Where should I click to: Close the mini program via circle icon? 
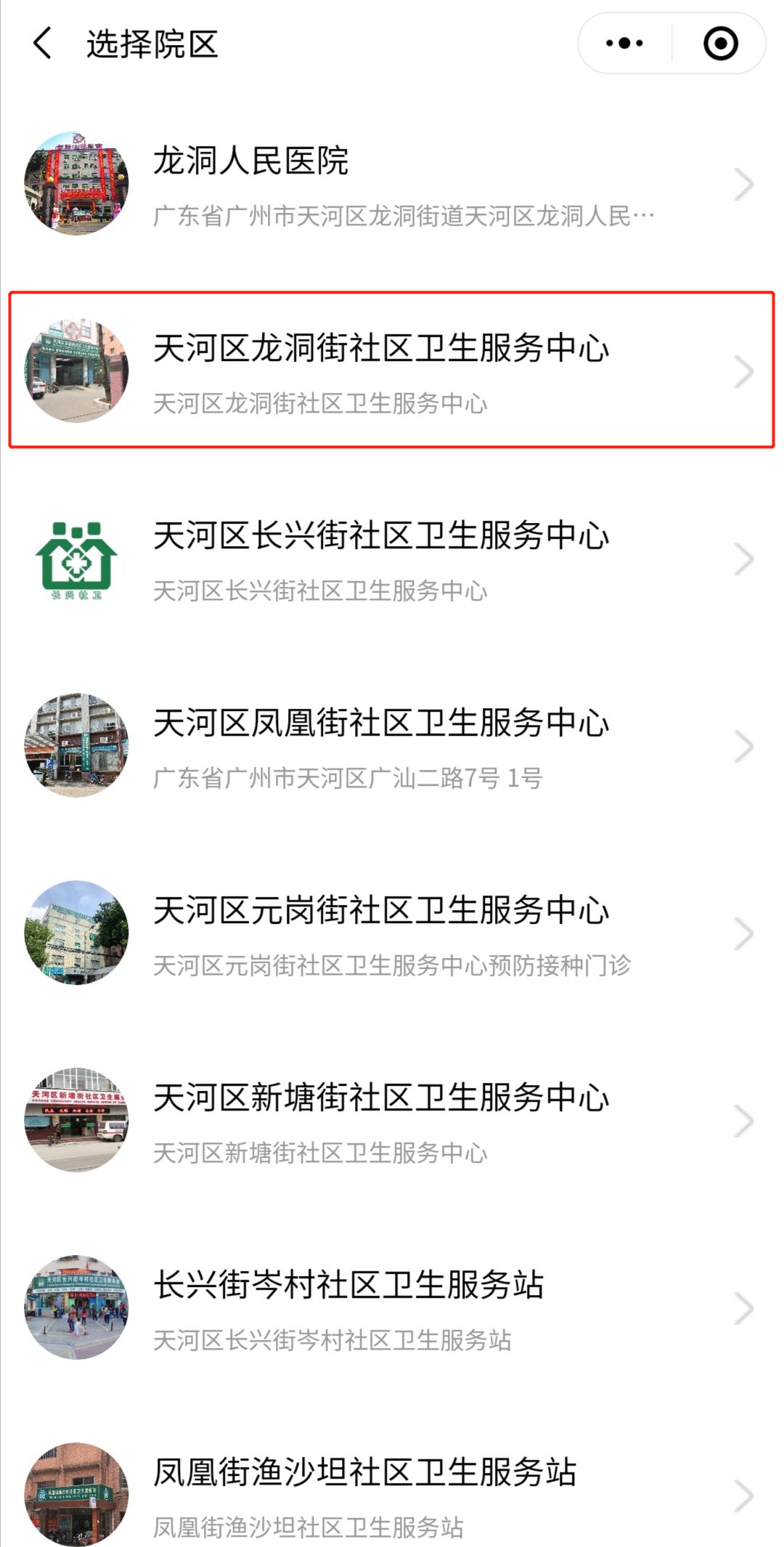[x=720, y=44]
